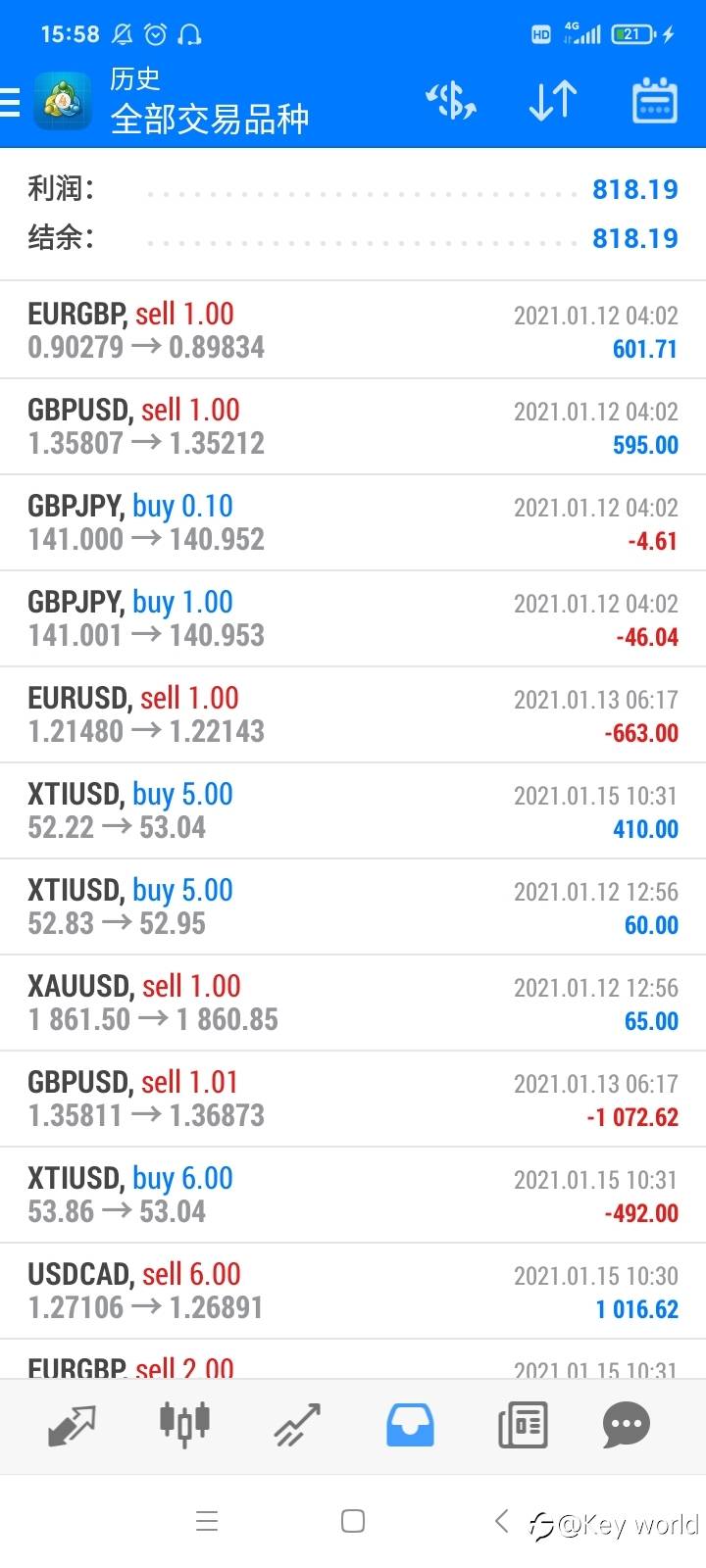
Task: Open the XTIUSD buy 6.00 trade
Action: (x=353, y=1195)
